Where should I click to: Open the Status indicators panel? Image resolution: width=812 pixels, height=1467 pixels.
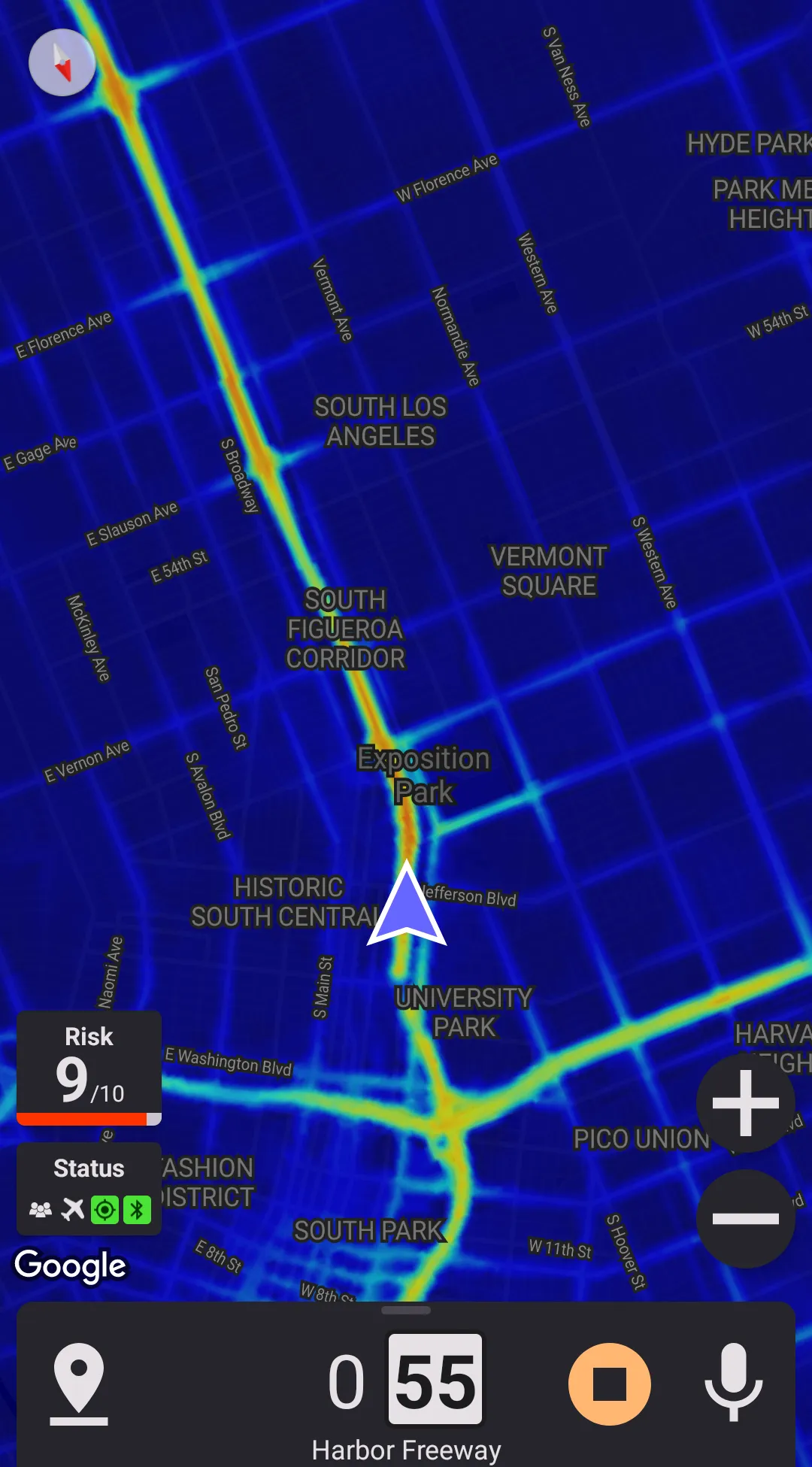tap(89, 1189)
